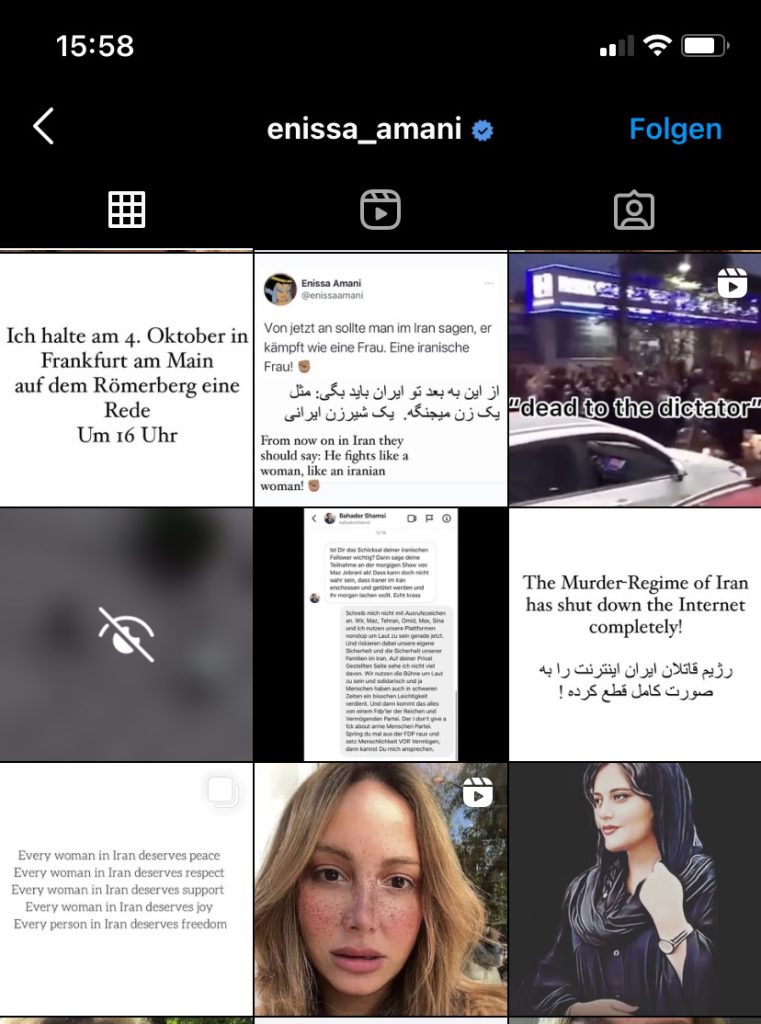Open the 'Every woman in Iran deserves' carousel
761x1024 pixels.
[x=126, y=888]
